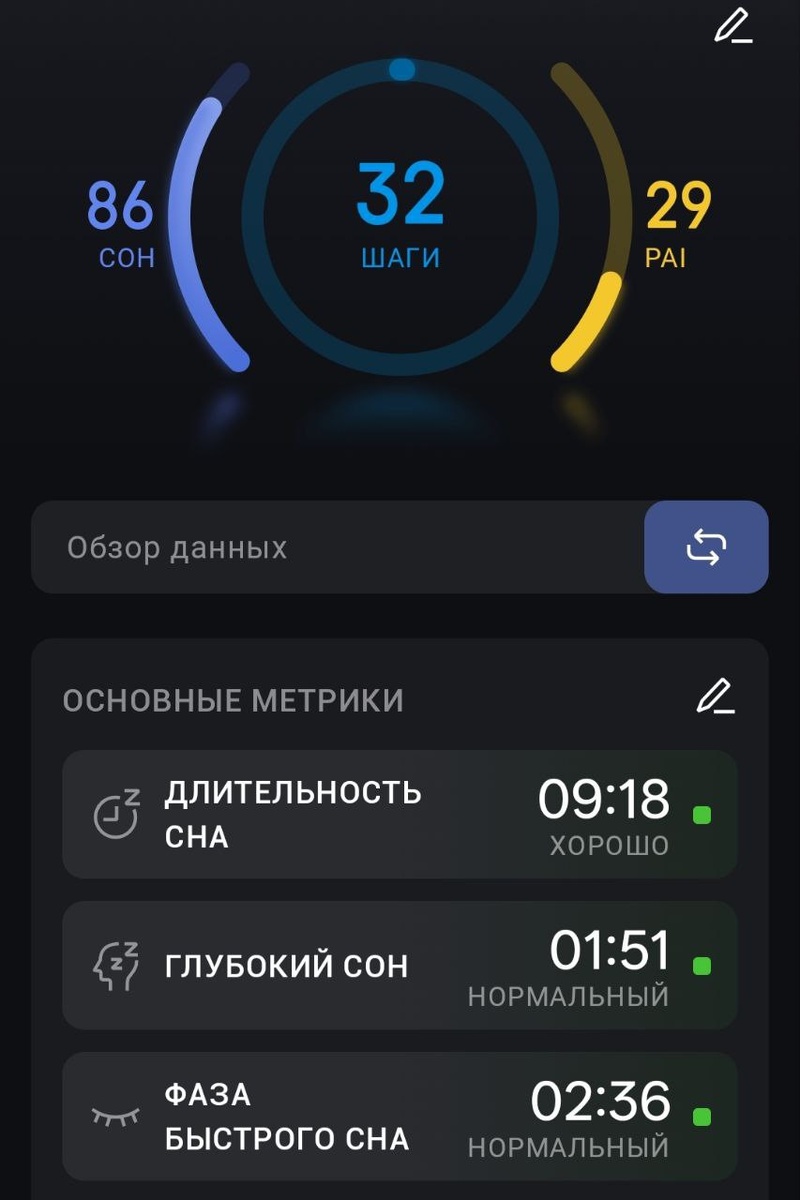The height and width of the screenshot is (1200, 800).
Task: Open the ДЛИТЕЛЬНОСТЬ СНА card
Action: [400, 814]
